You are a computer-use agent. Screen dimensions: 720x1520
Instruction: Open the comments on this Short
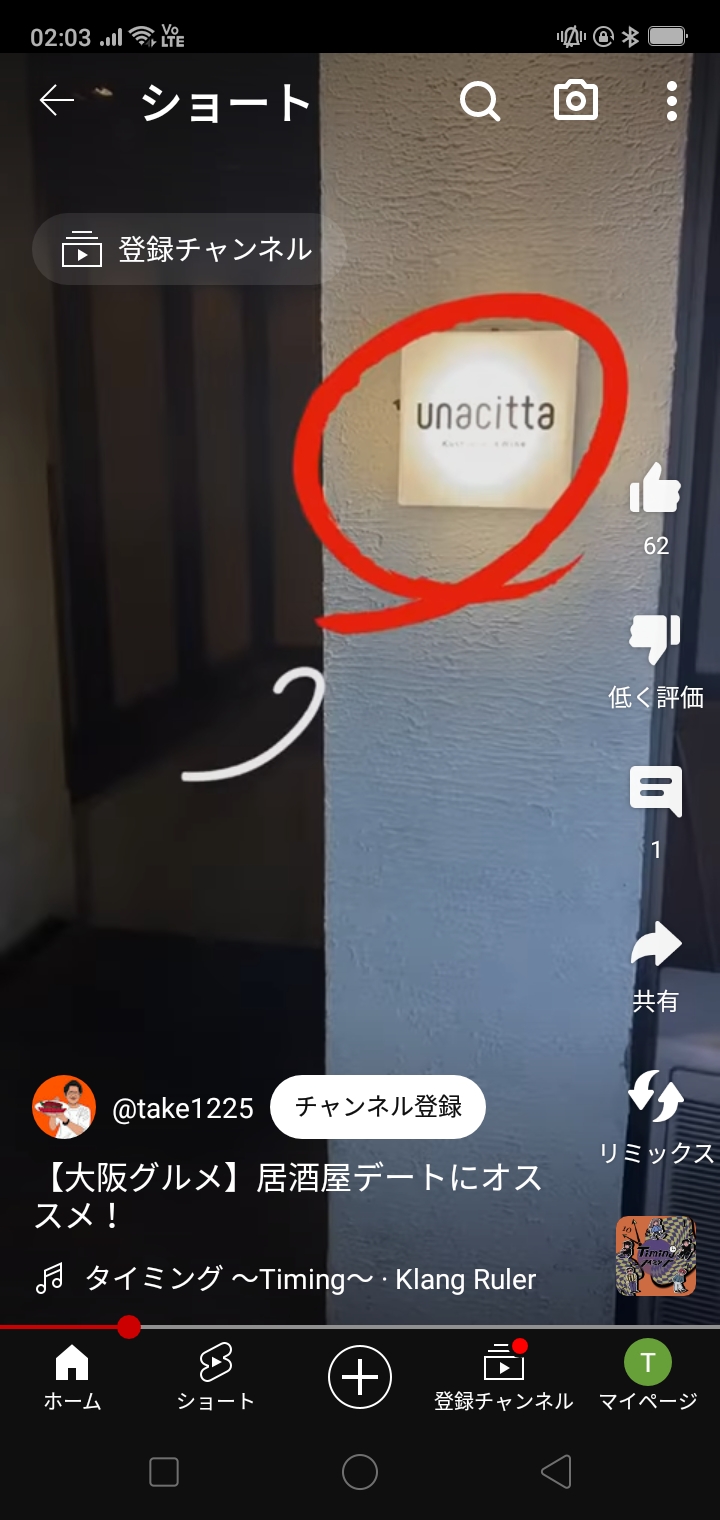(x=655, y=792)
